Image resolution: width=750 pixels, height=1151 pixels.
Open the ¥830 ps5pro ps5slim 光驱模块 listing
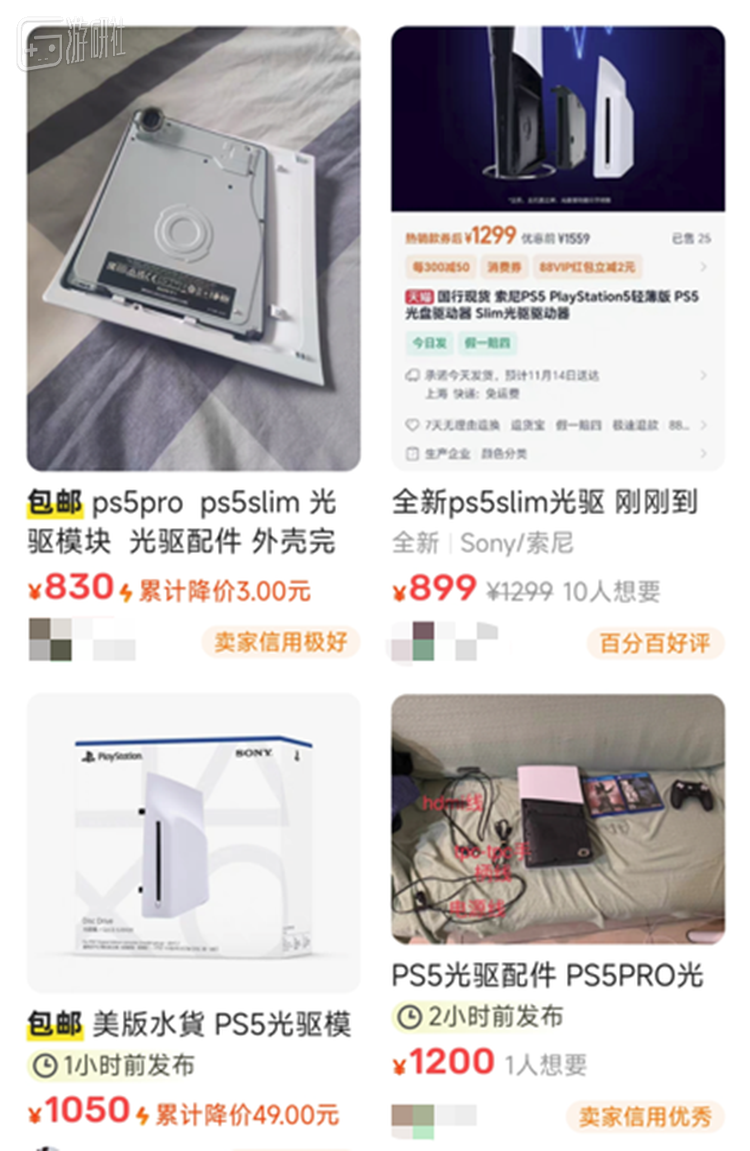(x=193, y=249)
